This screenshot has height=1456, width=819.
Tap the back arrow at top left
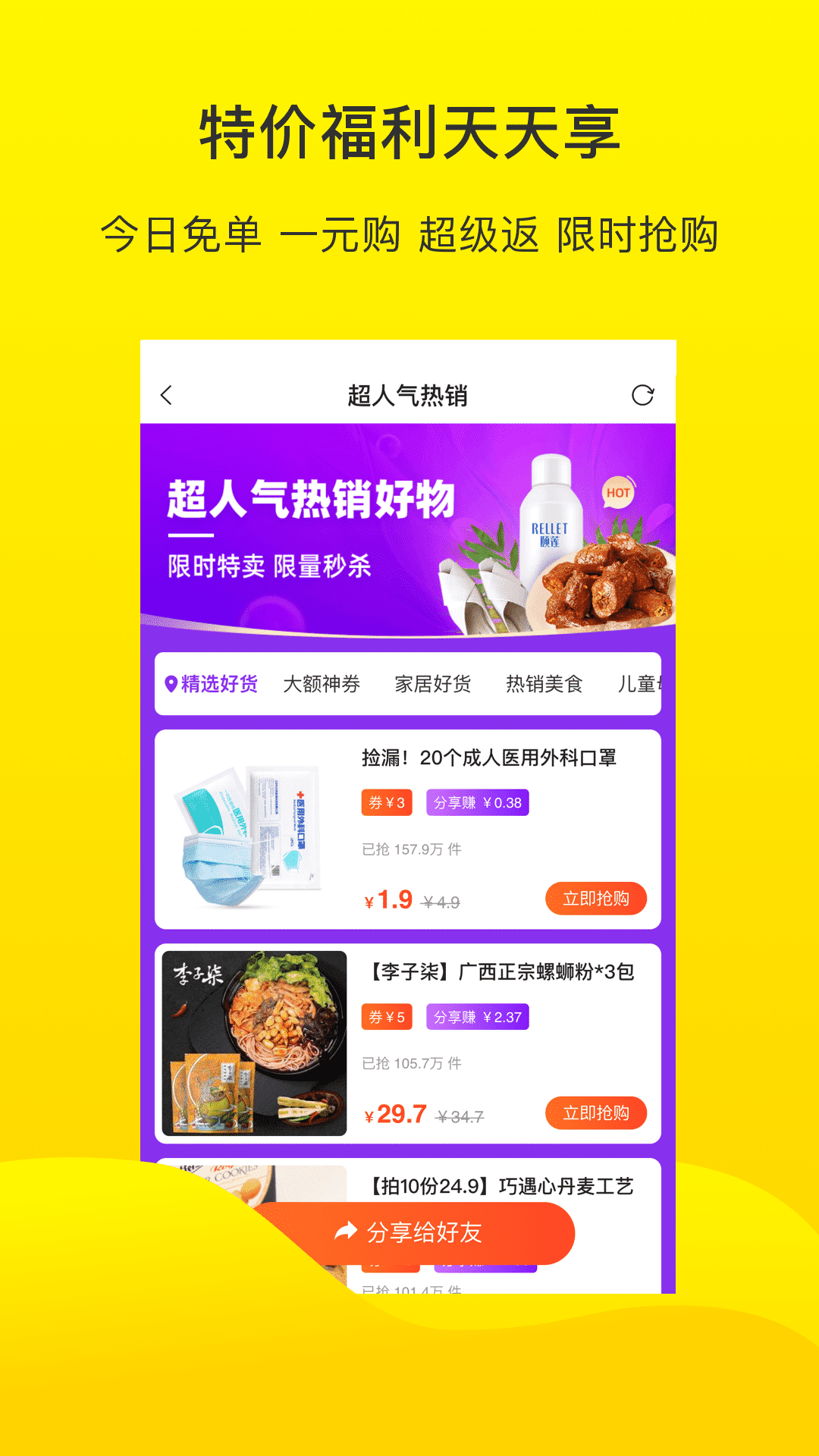coord(166,395)
